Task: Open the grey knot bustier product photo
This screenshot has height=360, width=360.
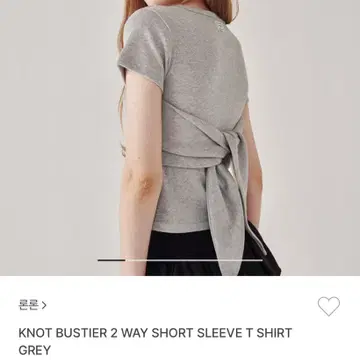Action: click(x=180, y=138)
